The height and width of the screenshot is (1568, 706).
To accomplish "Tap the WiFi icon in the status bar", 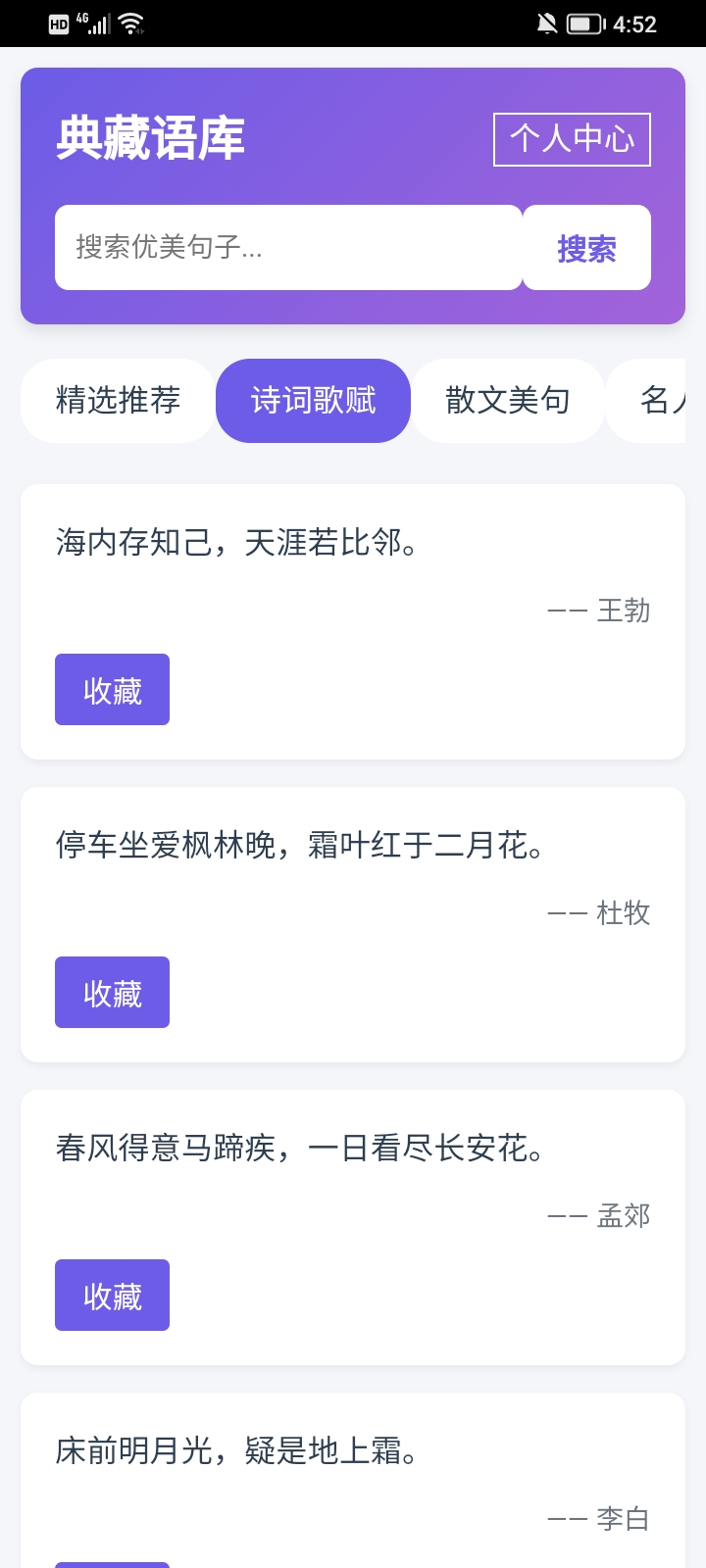I will 128,23.
